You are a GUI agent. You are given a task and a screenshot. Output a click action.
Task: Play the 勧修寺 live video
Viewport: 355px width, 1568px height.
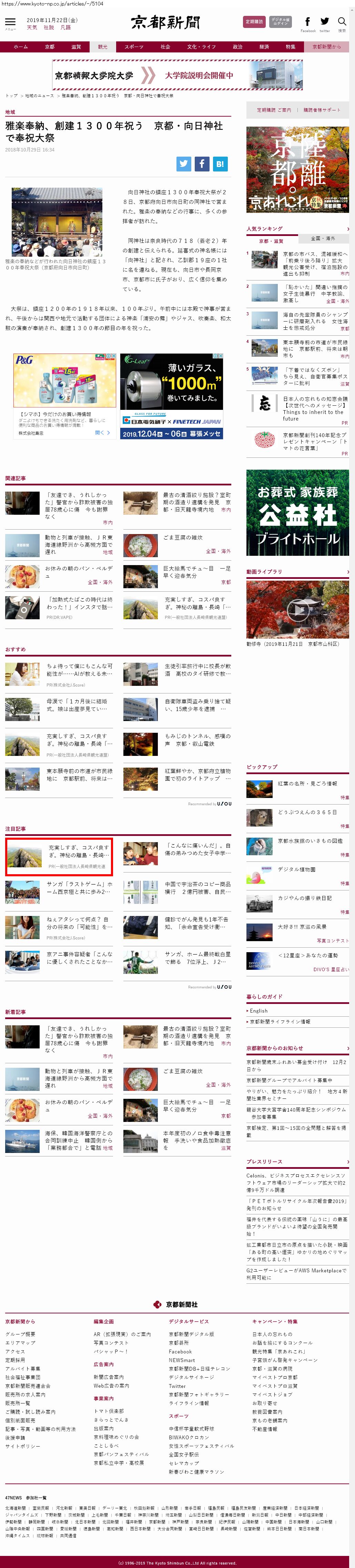(x=297, y=609)
